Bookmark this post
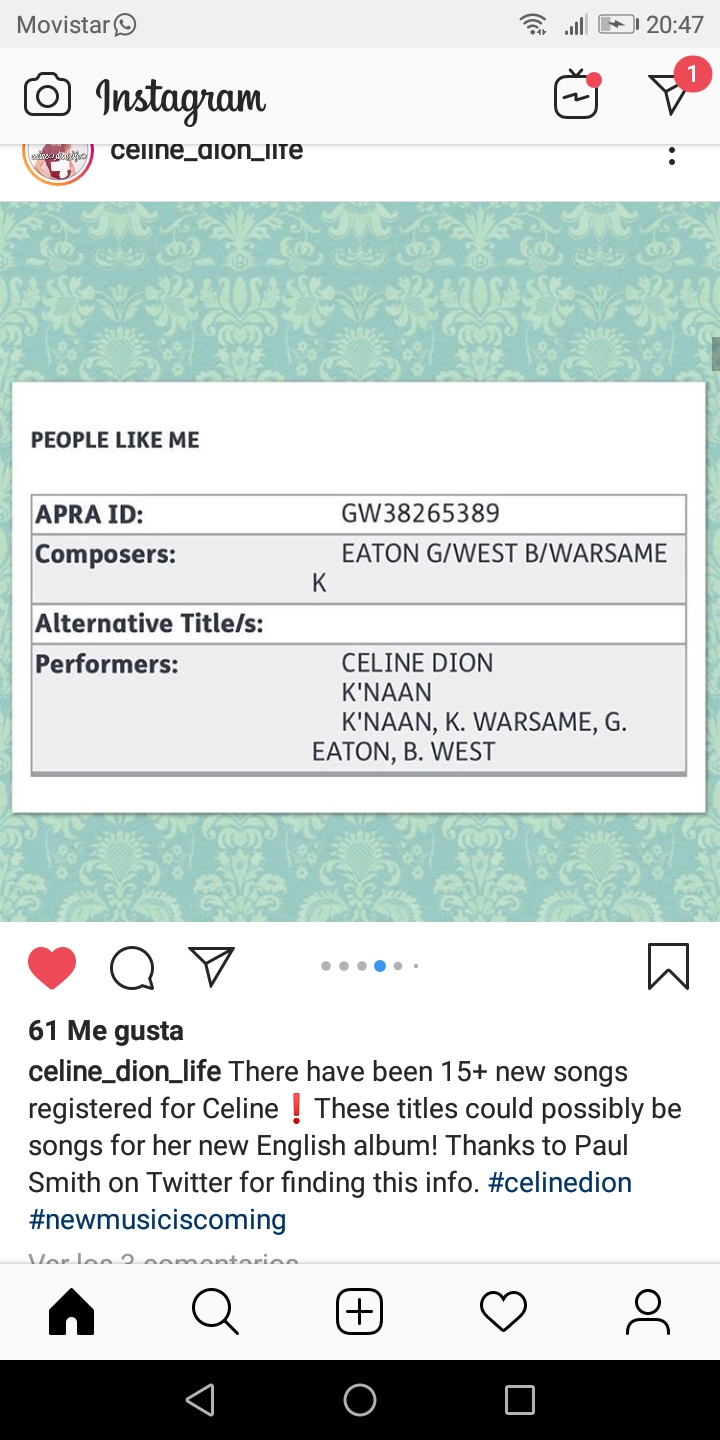This screenshot has width=720, height=1440. (668, 967)
